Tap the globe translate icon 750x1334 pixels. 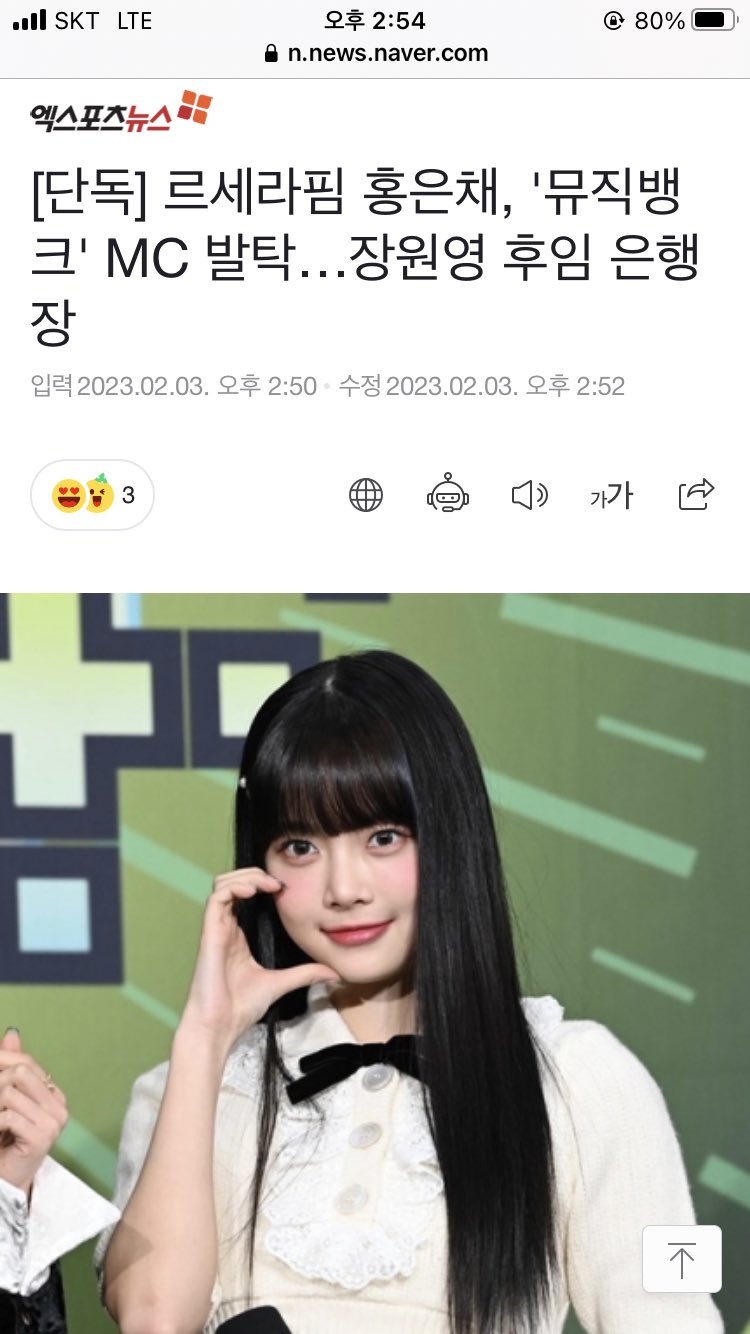pos(366,495)
